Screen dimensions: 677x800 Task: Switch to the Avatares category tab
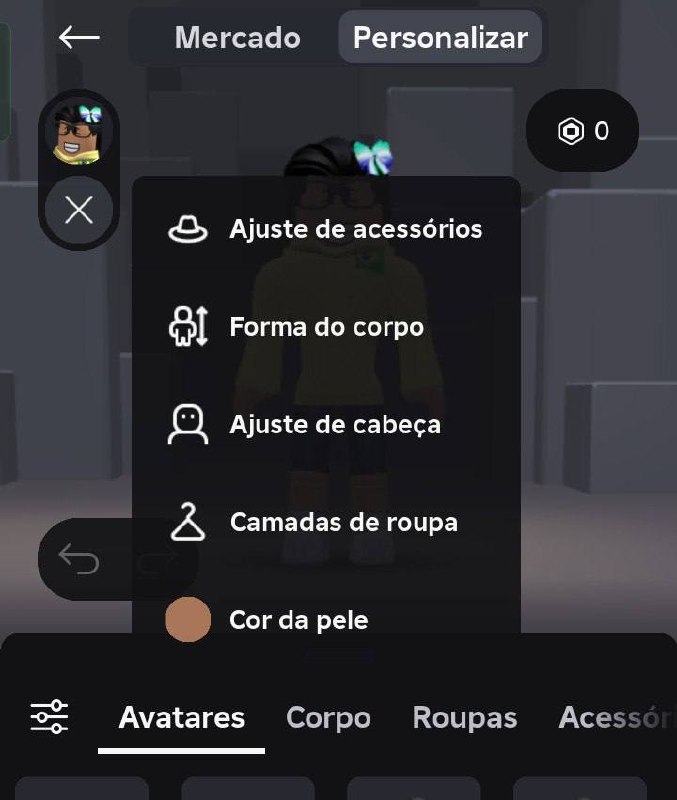(x=182, y=718)
